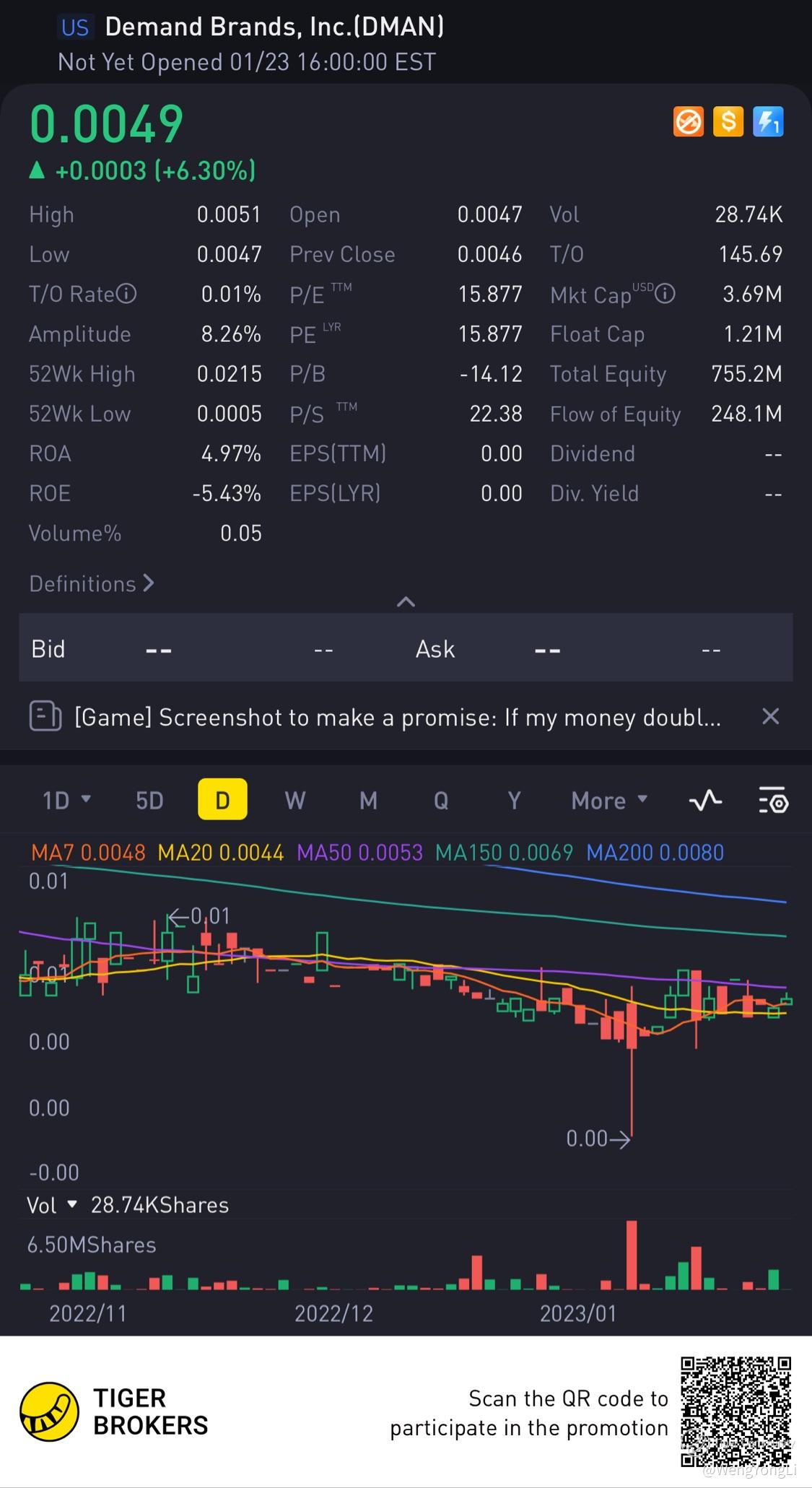Show Mkt Cap info tooltip
The height and width of the screenshot is (1488, 812).
[x=665, y=294]
